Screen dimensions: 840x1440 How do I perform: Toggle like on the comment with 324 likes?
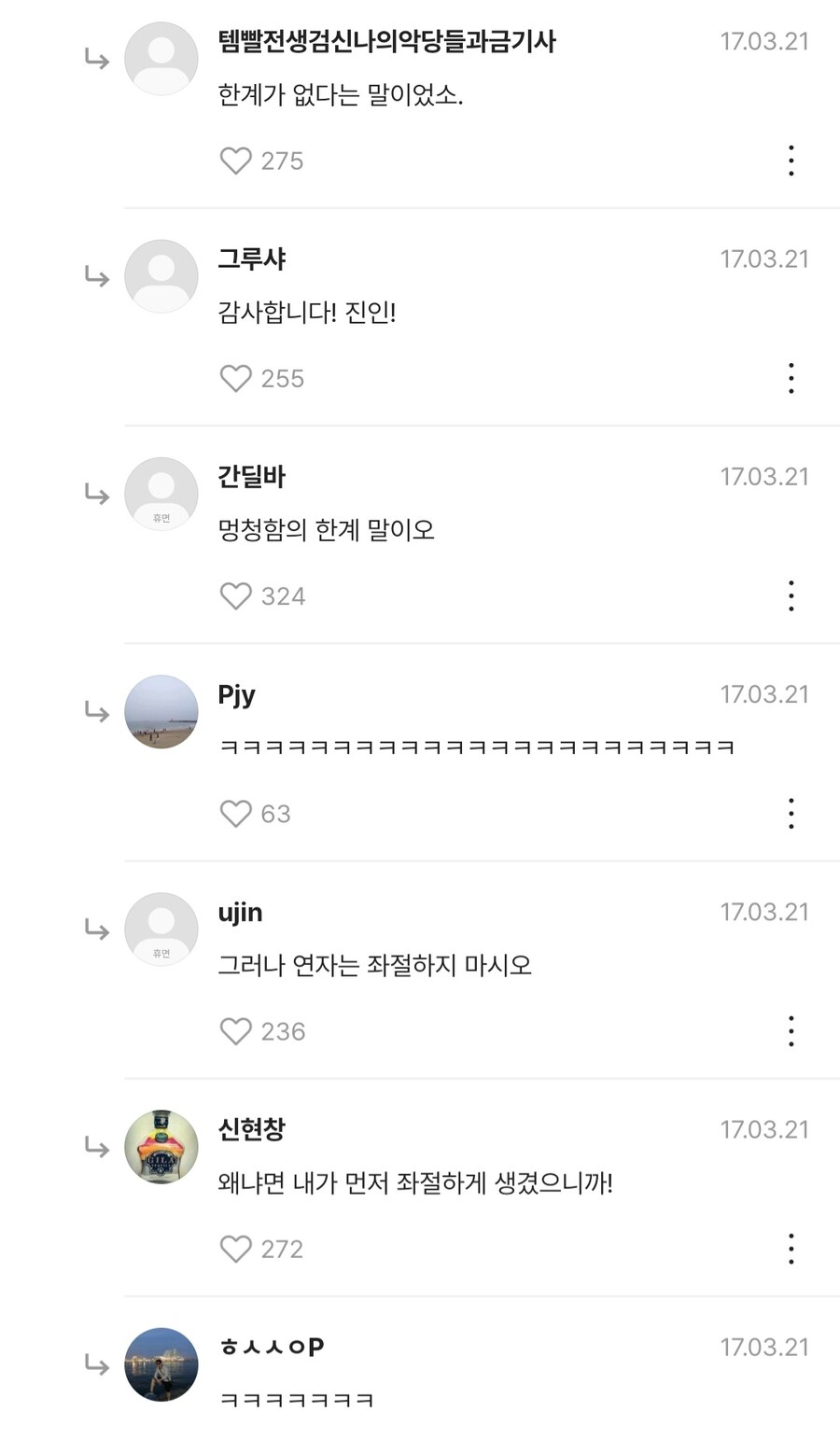click(x=234, y=595)
